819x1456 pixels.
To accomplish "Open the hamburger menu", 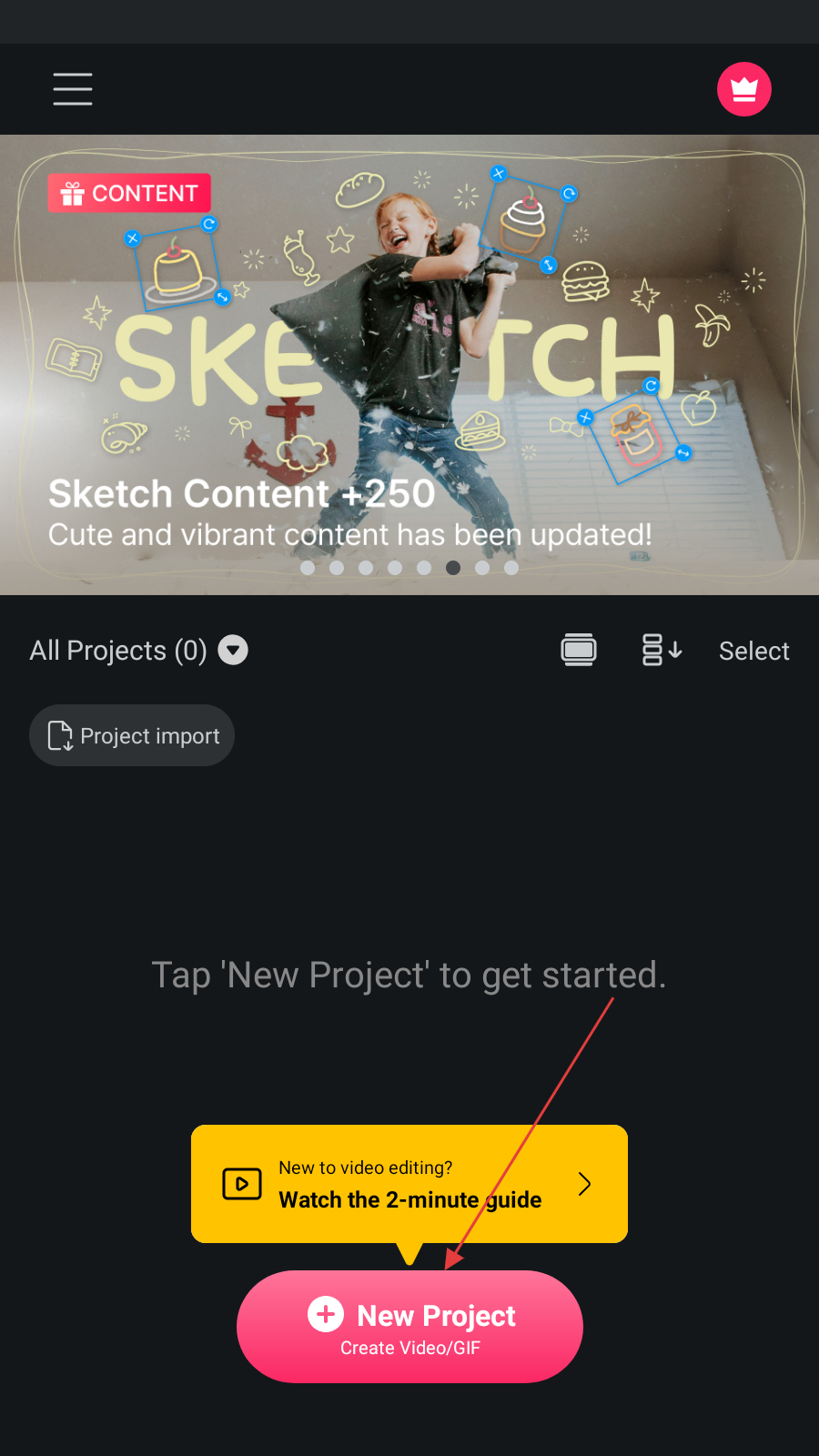I will tap(73, 89).
